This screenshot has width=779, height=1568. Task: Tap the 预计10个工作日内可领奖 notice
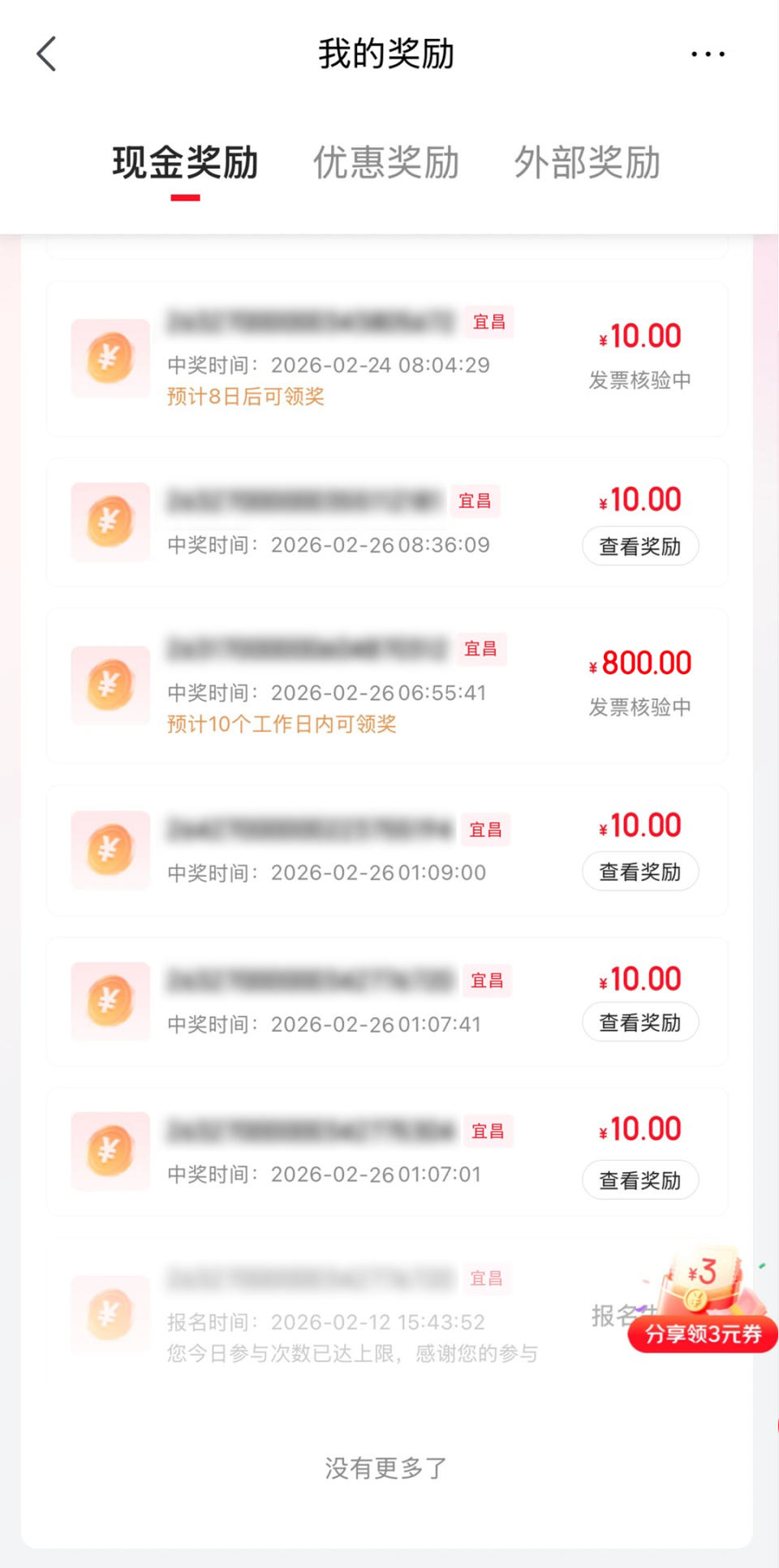tap(280, 724)
